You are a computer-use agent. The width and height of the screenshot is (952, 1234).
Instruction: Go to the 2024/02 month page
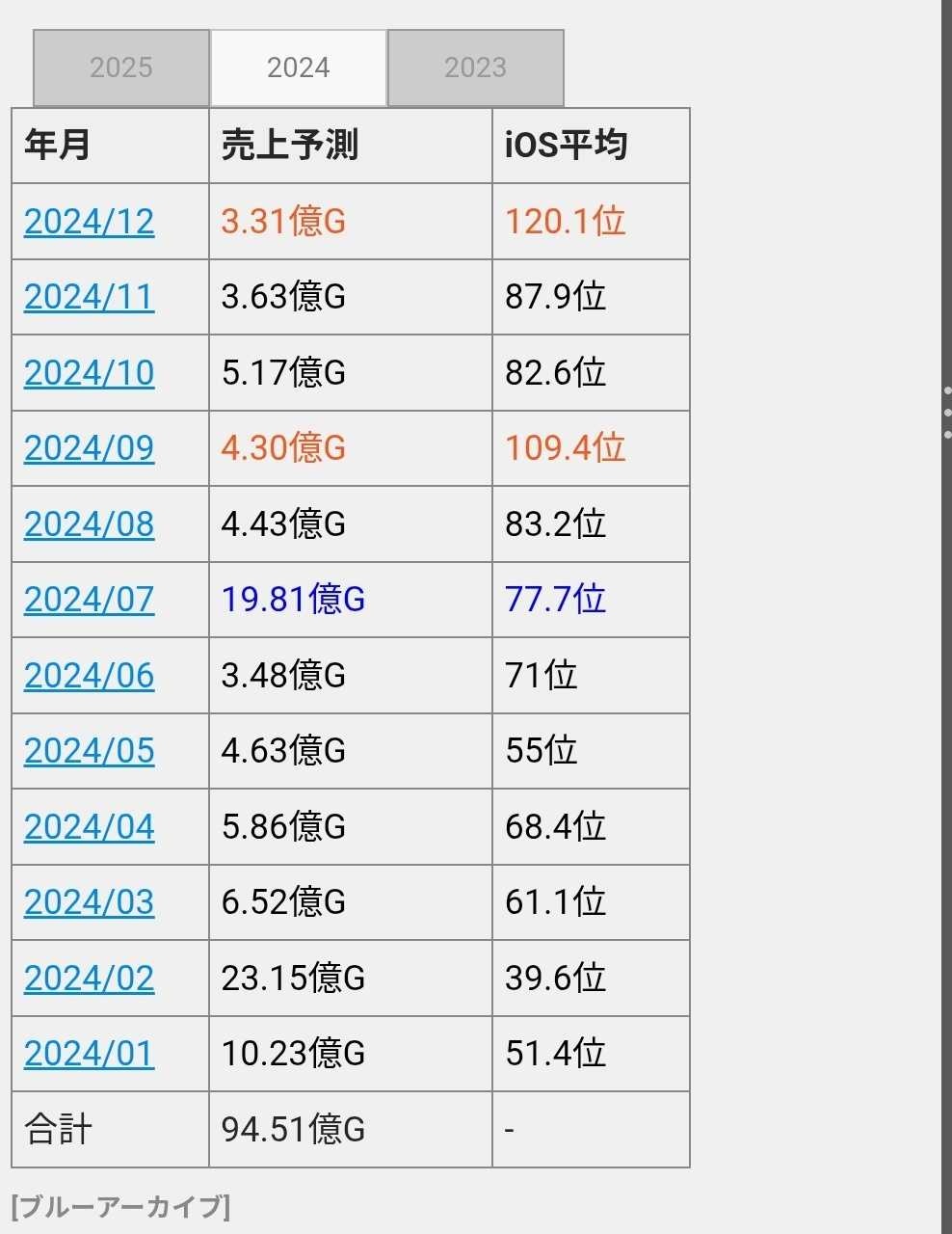(x=89, y=979)
